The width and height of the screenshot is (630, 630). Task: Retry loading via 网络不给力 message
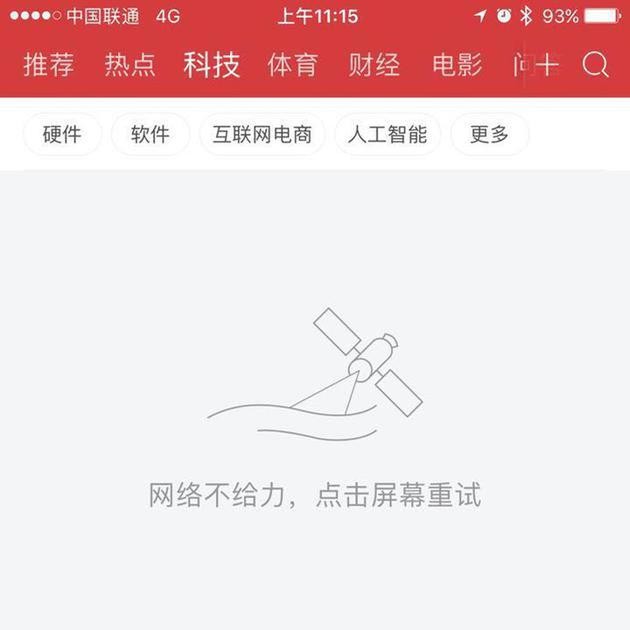315,494
